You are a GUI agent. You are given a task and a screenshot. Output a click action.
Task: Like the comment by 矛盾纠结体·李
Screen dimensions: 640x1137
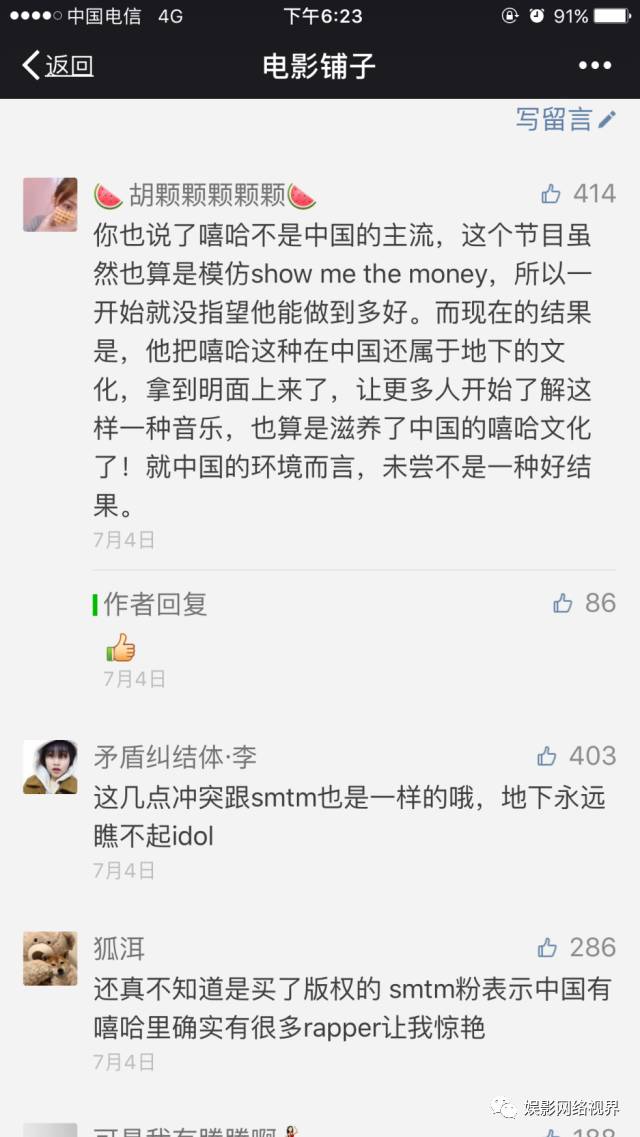[x=547, y=756]
